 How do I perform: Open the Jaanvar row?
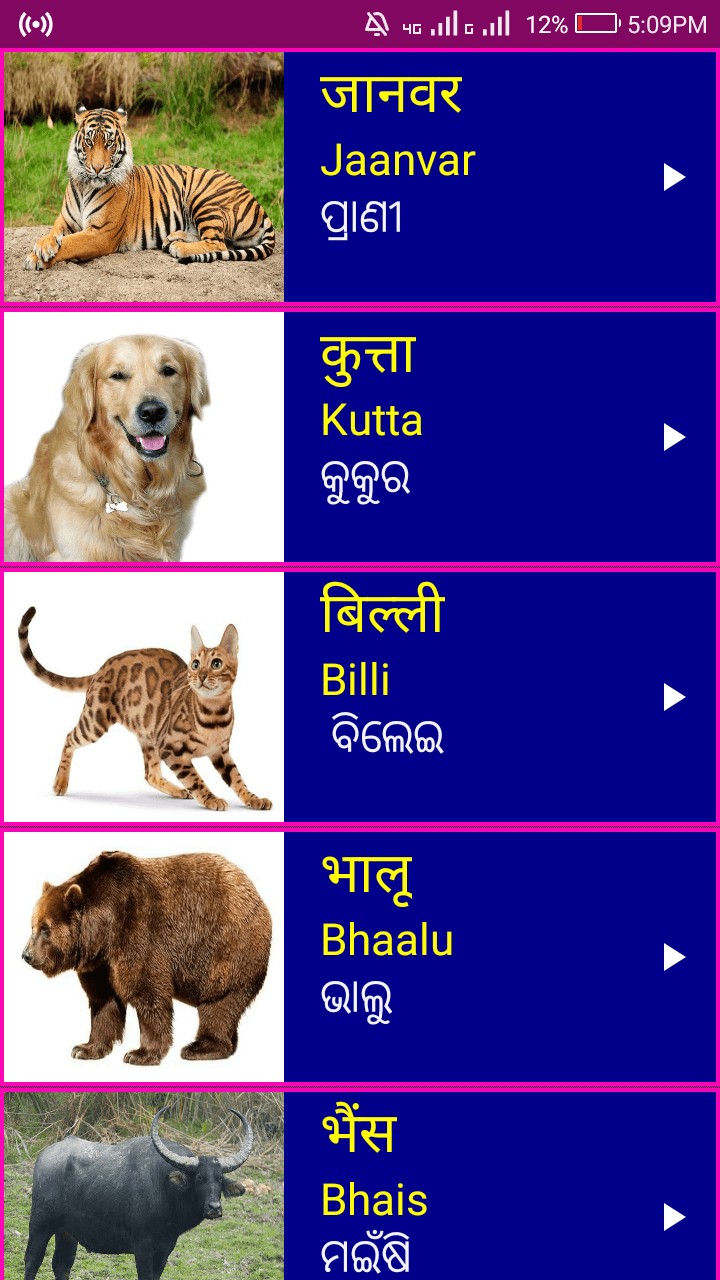360,177
